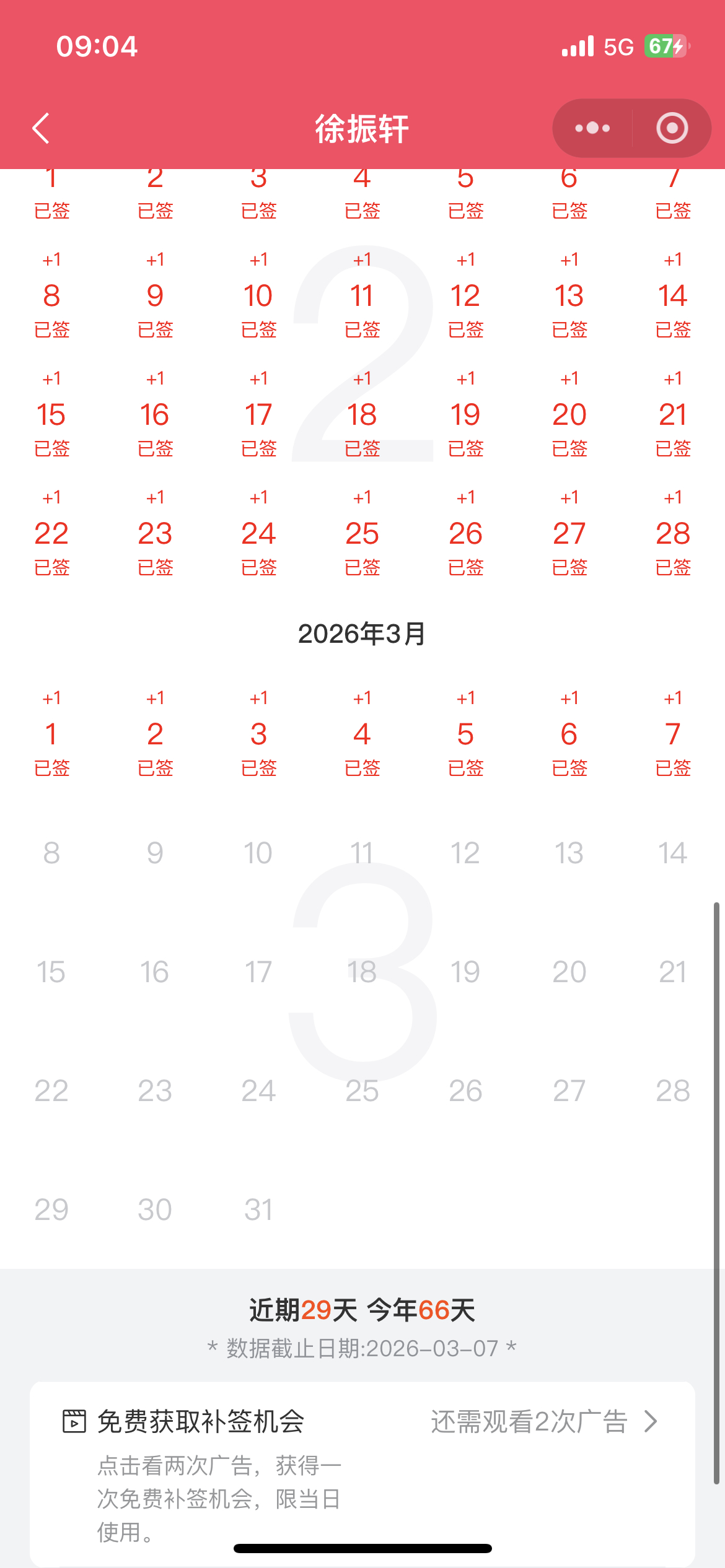725x1568 pixels.
Task: Tap the +1 badge above February 22
Action: pyautogui.click(x=51, y=497)
